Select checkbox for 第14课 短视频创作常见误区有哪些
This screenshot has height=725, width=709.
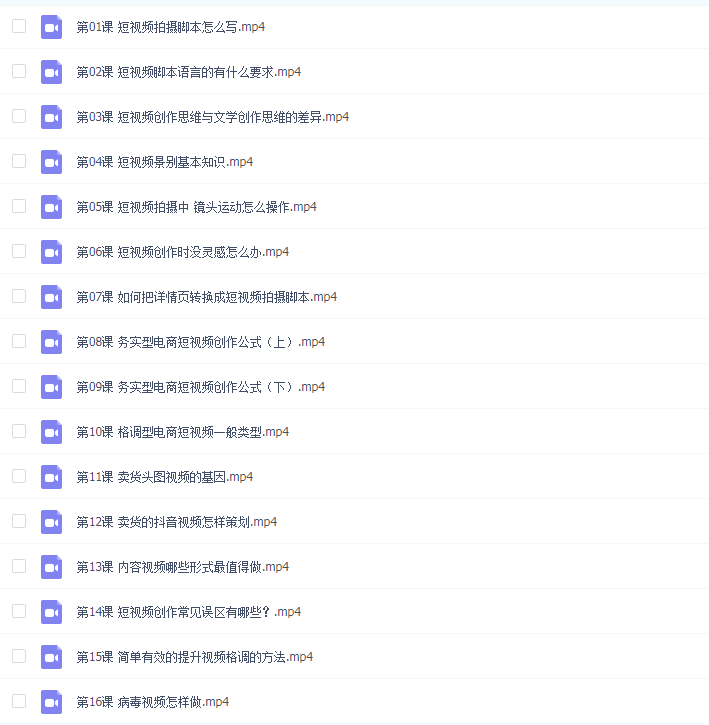tap(19, 611)
